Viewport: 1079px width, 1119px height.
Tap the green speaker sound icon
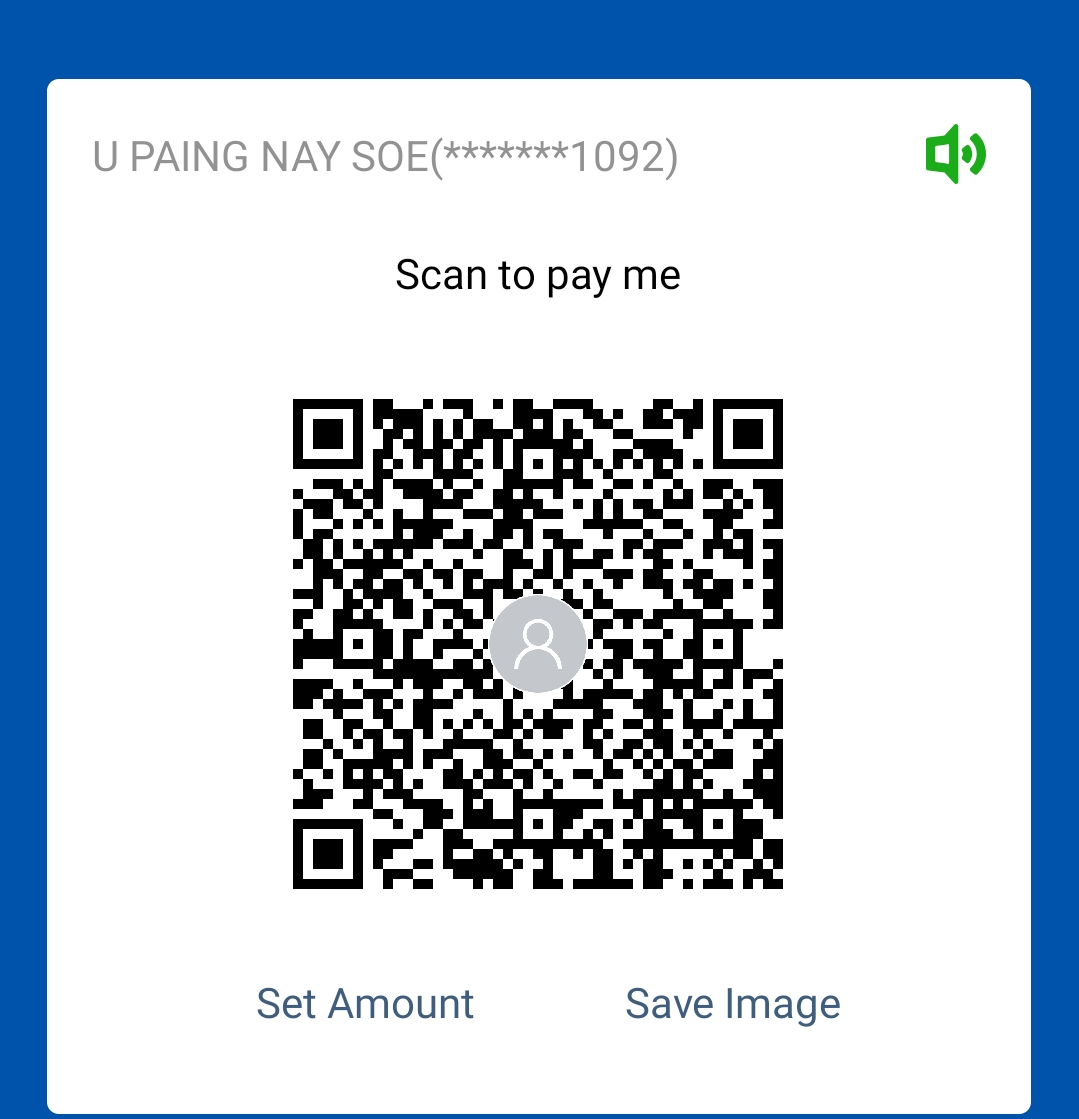(955, 154)
